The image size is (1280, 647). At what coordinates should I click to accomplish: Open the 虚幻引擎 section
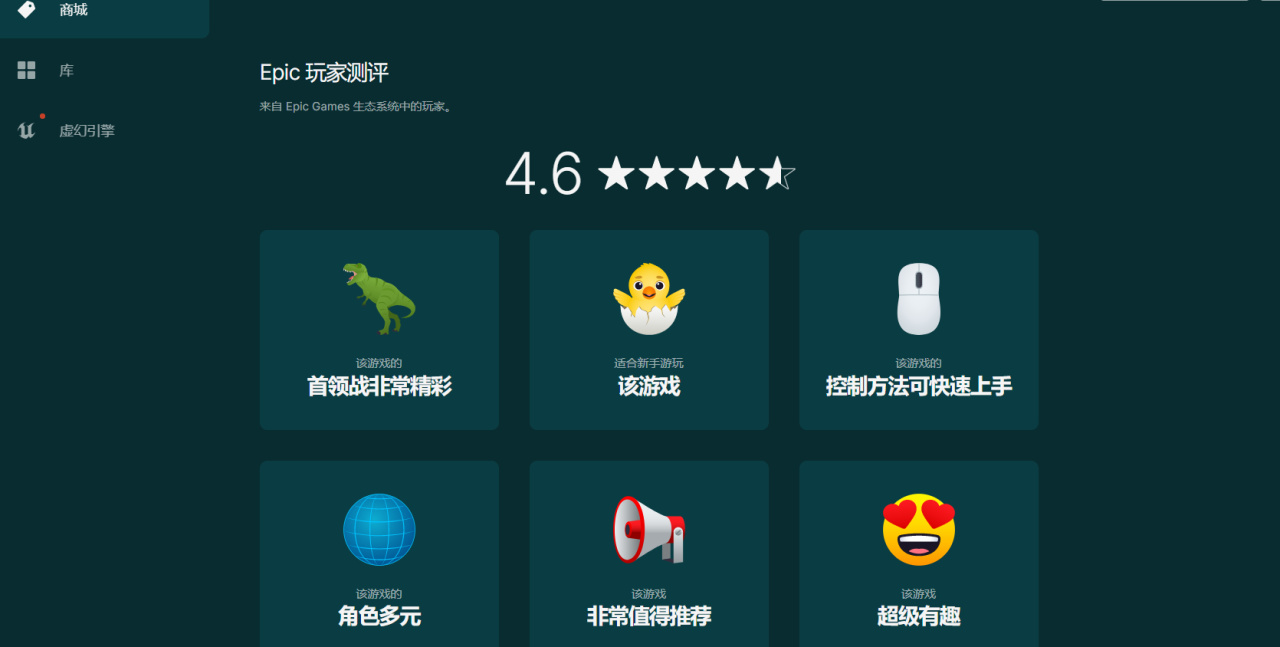[86, 131]
